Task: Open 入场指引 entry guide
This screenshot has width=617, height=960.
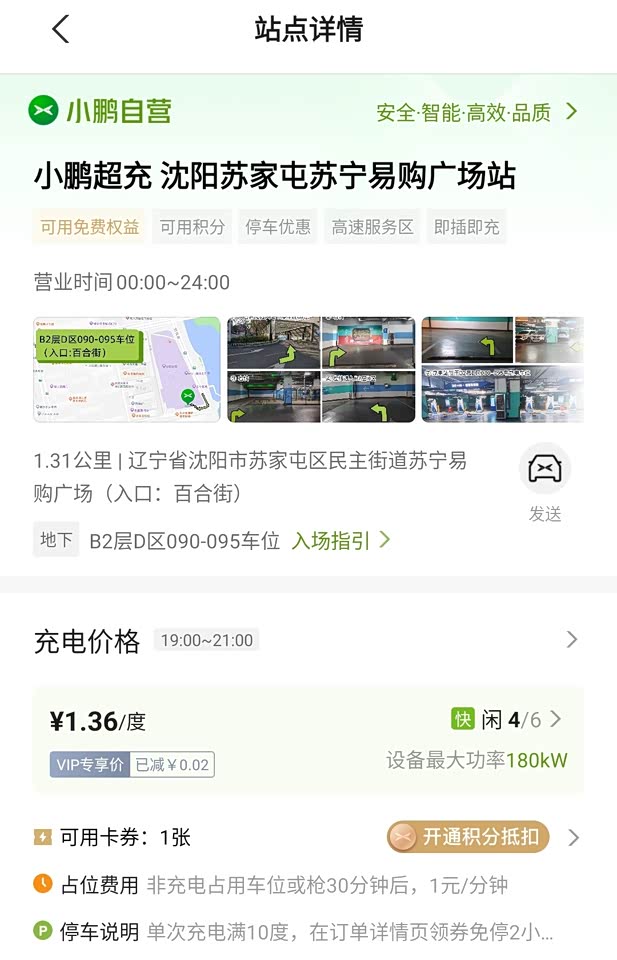Action: pyautogui.click(x=340, y=541)
